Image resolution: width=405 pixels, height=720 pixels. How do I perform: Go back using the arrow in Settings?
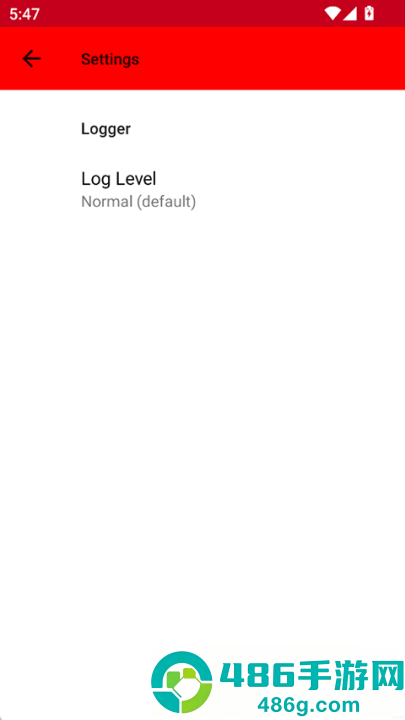click(32, 59)
